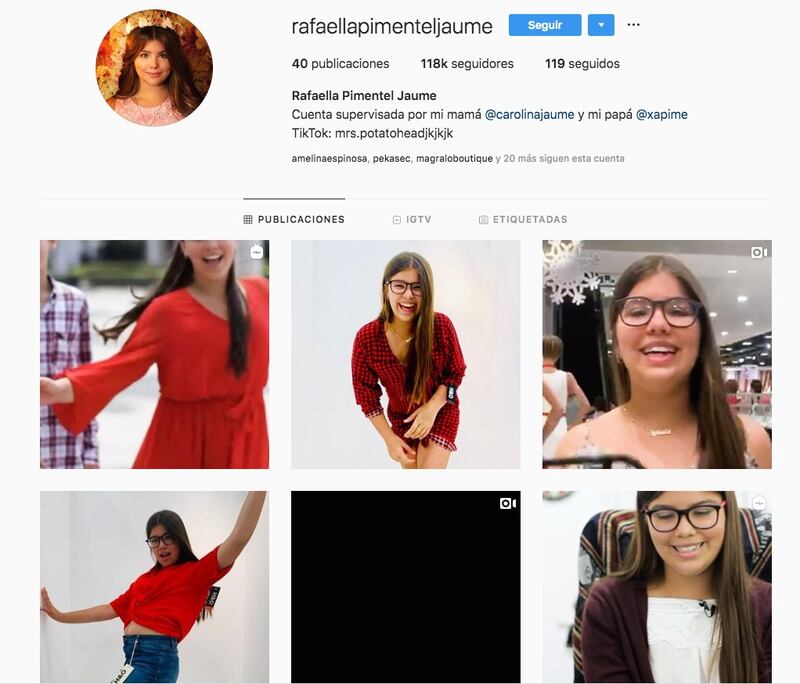This screenshot has height=684, width=800.
Task: Open the video post with snowflake decoration
Action: point(656,354)
